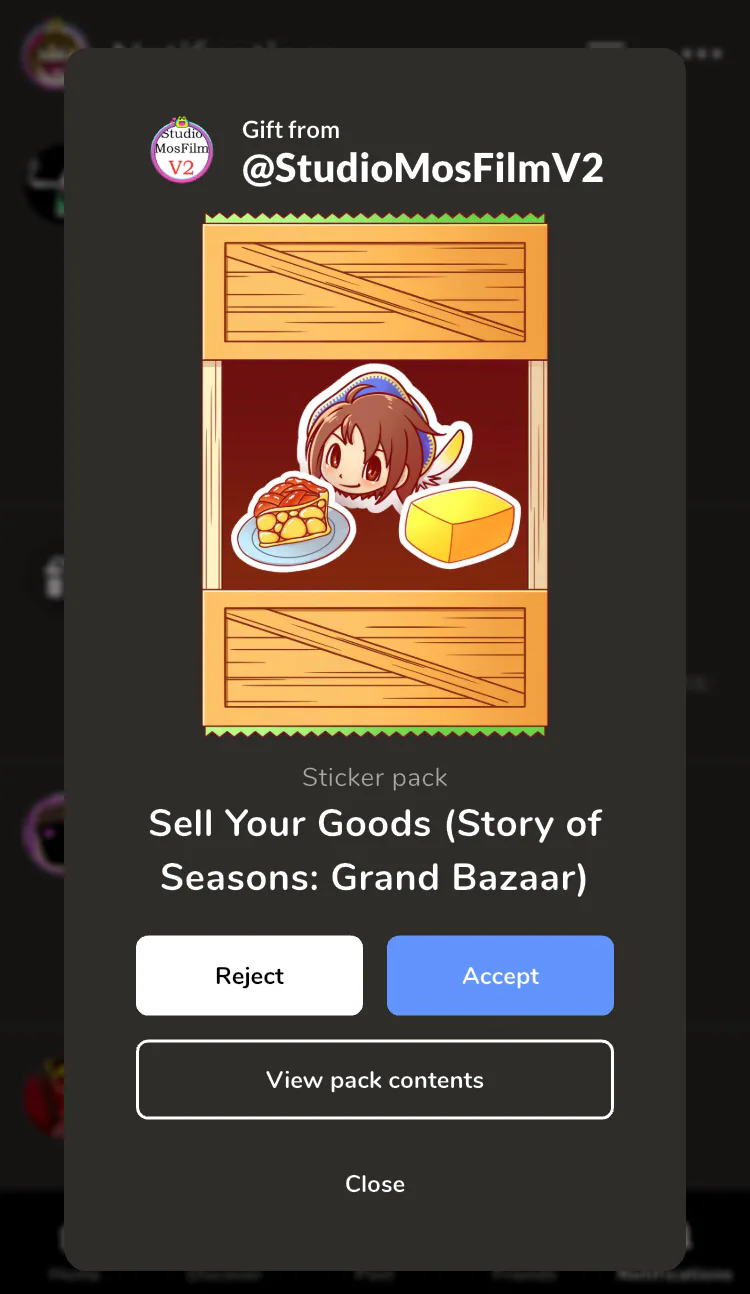Open @StudioMosFilmV2's profile avatar
Image resolution: width=750 pixels, height=1294 pixels.
click(x=182, y=151)
